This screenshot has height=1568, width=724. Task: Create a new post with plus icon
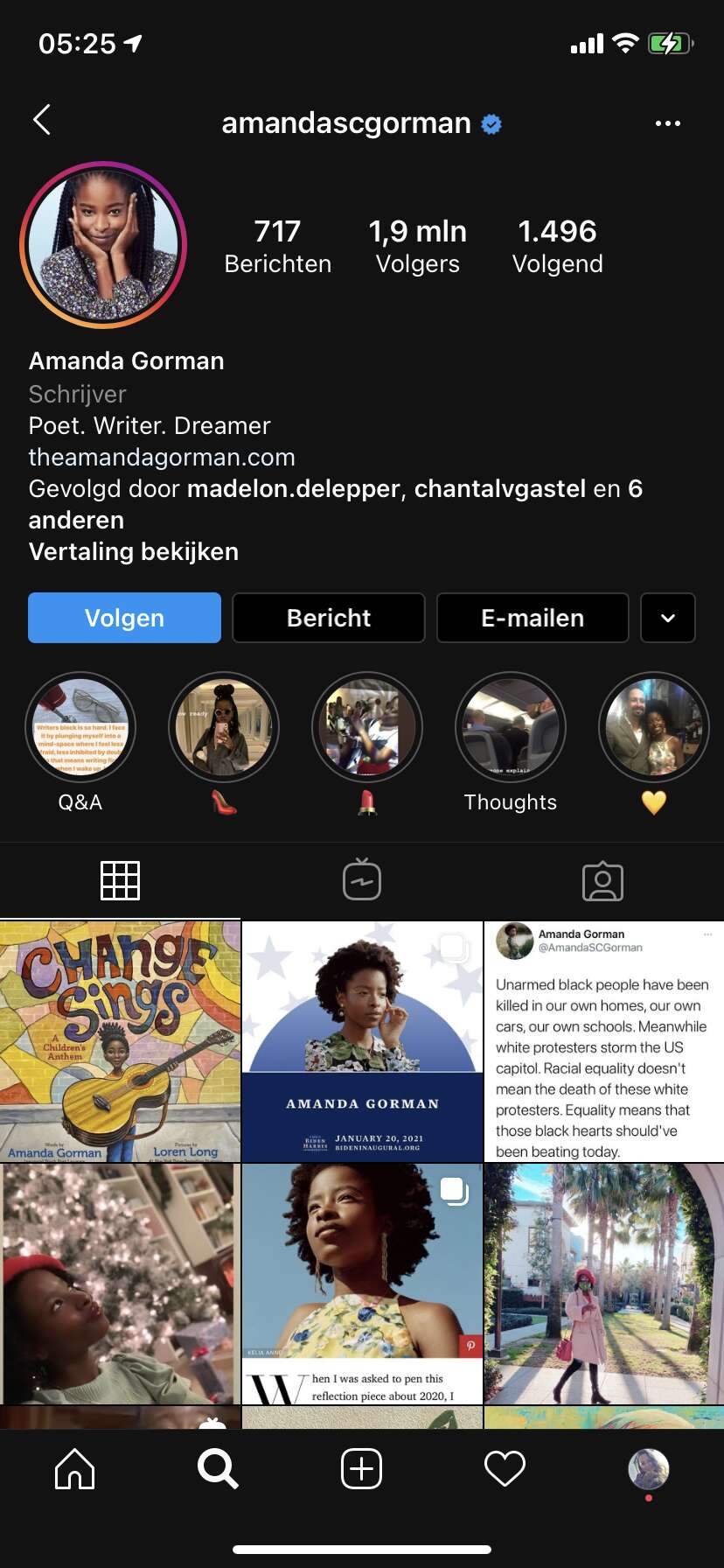click(x=361, y=1468)
